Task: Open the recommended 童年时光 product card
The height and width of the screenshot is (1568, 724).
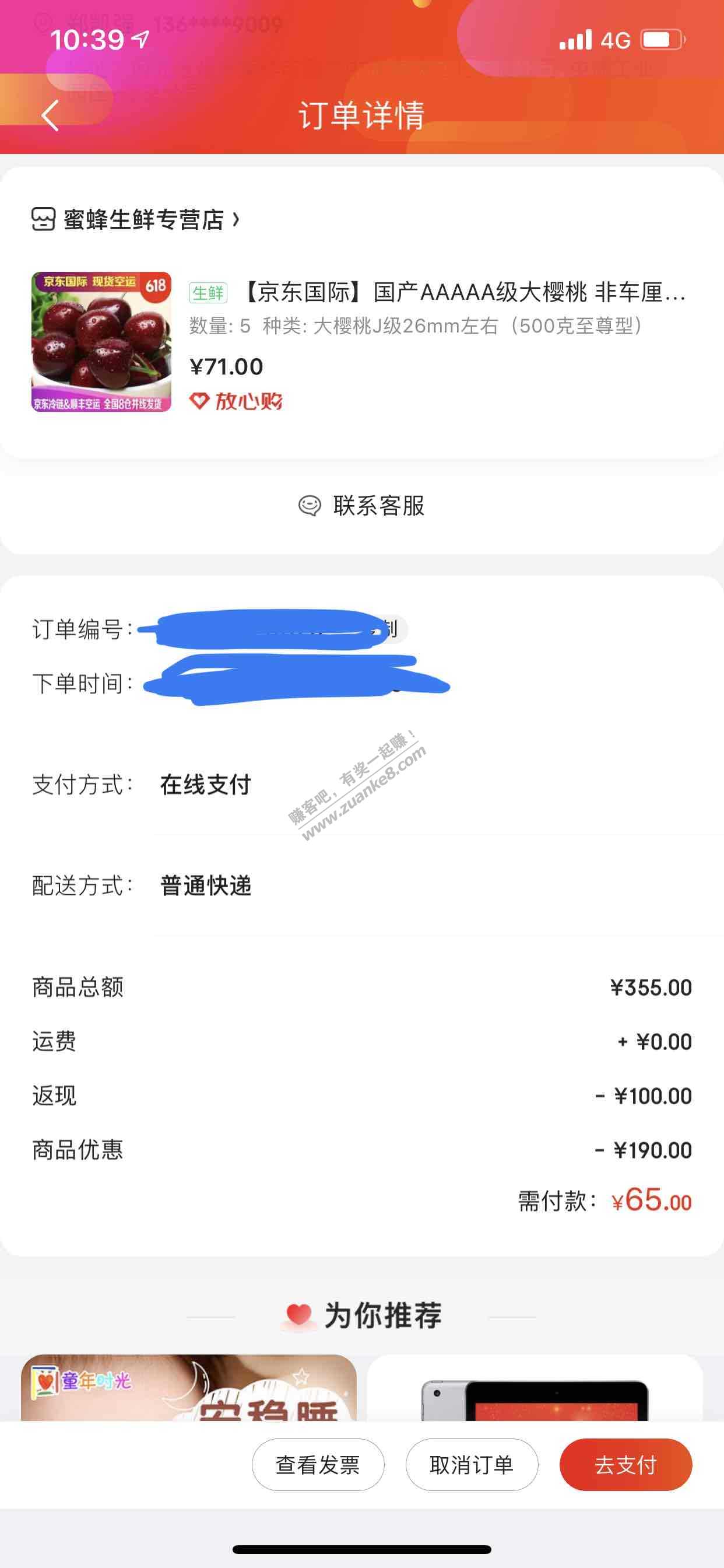Action: [x=189, y=1389]
